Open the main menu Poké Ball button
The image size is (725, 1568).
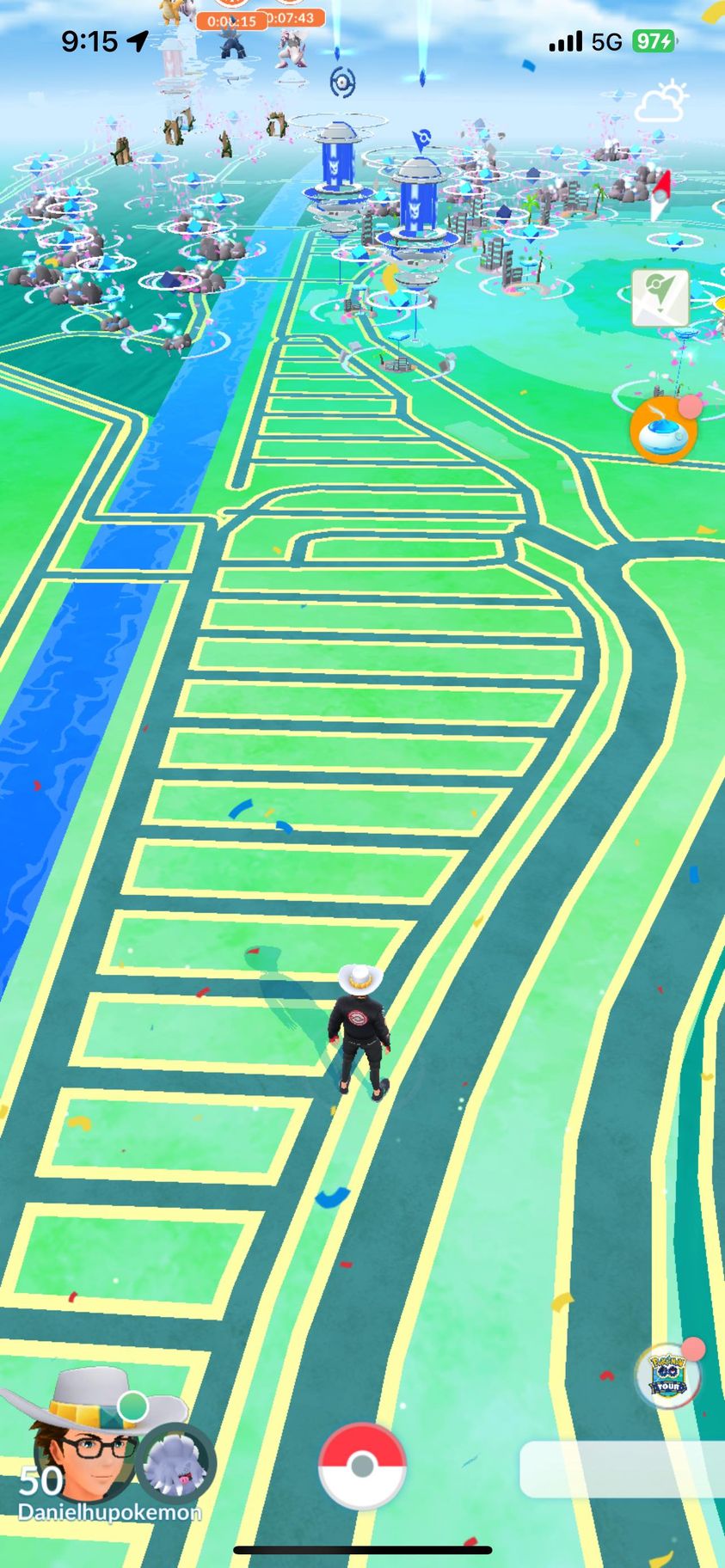362,1467
